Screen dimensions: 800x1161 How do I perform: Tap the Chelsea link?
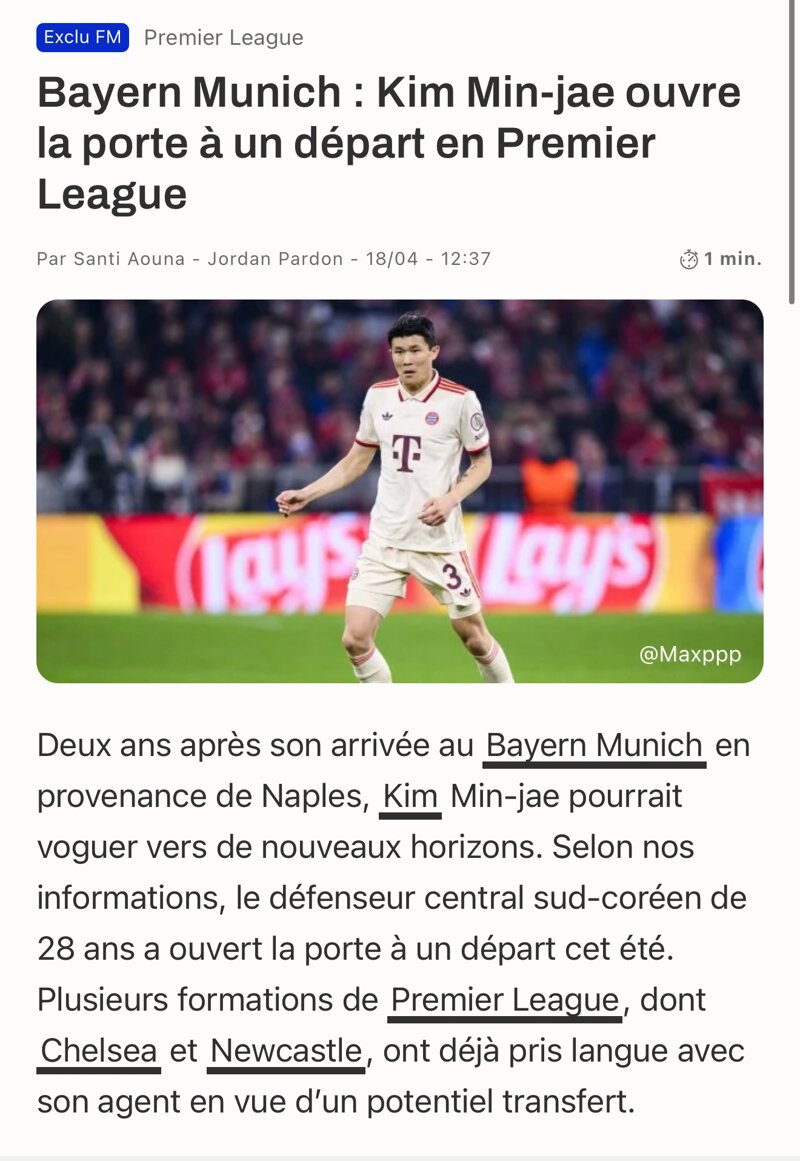(x=99, y=1050)
